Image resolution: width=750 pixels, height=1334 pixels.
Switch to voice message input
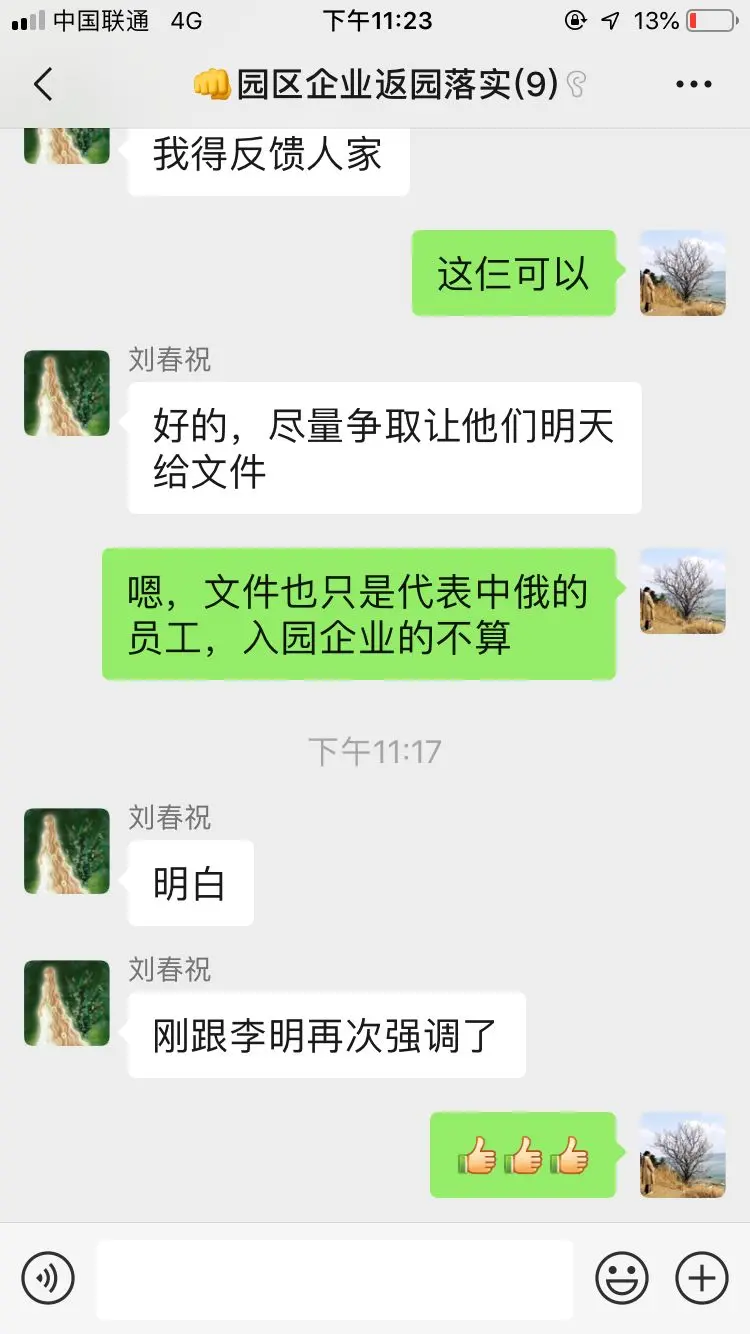(48, 1278)
